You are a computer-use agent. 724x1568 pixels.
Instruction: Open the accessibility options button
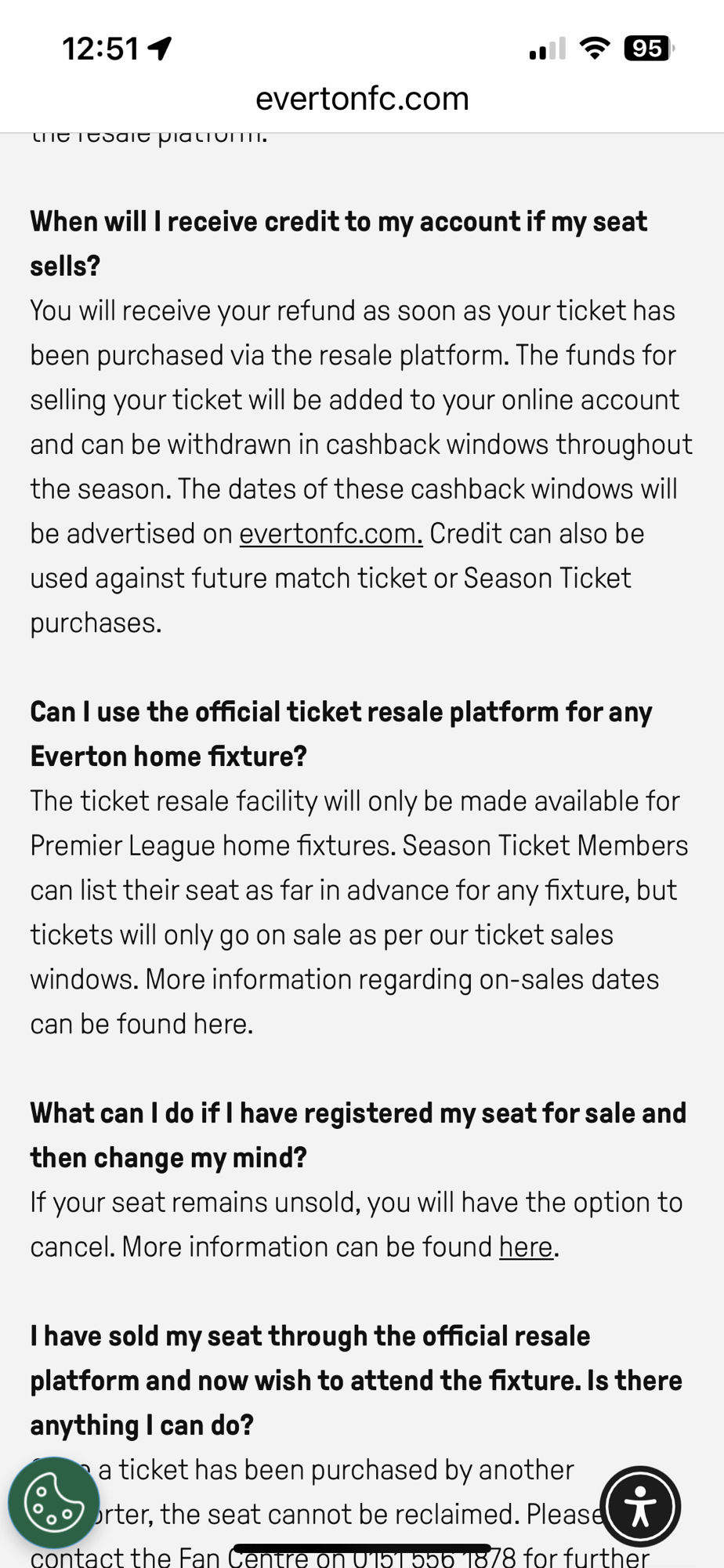[x=639, y=1506]
